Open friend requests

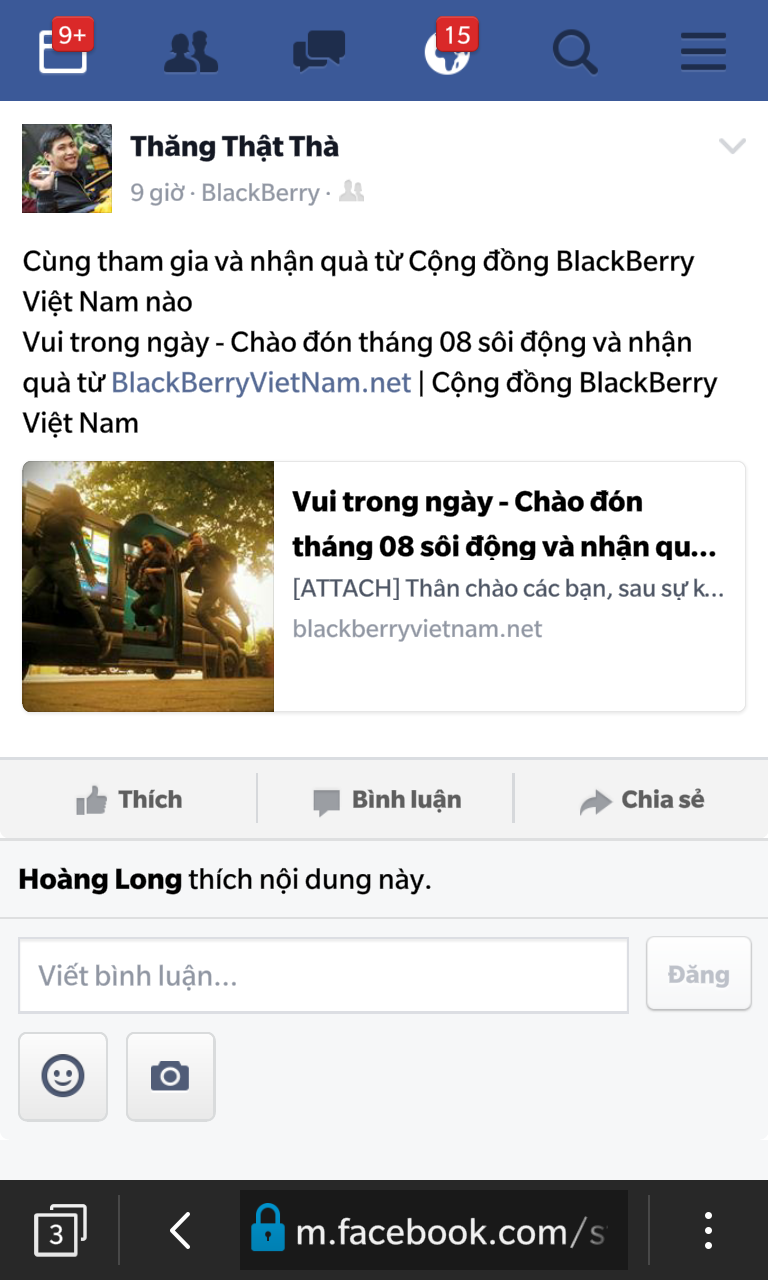[x=191, y=51]
